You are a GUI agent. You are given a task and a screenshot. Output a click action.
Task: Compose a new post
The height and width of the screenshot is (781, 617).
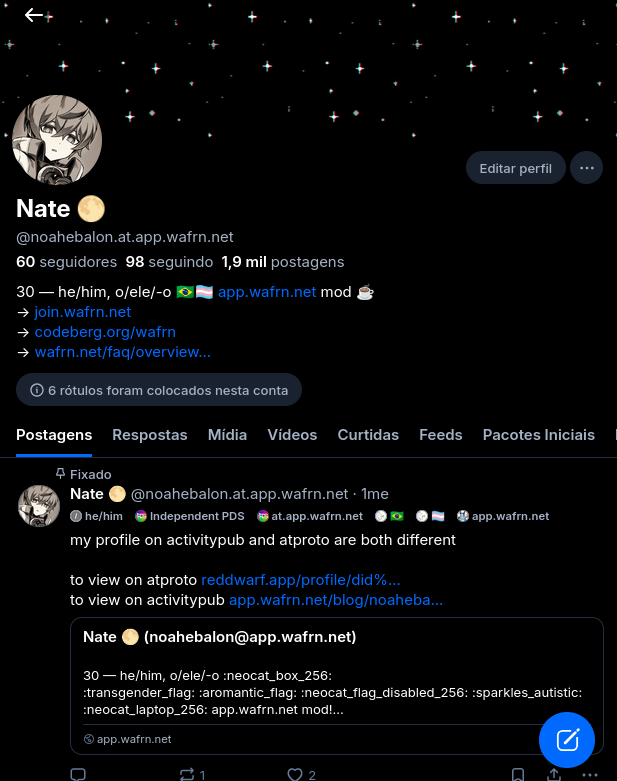(567, 740)
